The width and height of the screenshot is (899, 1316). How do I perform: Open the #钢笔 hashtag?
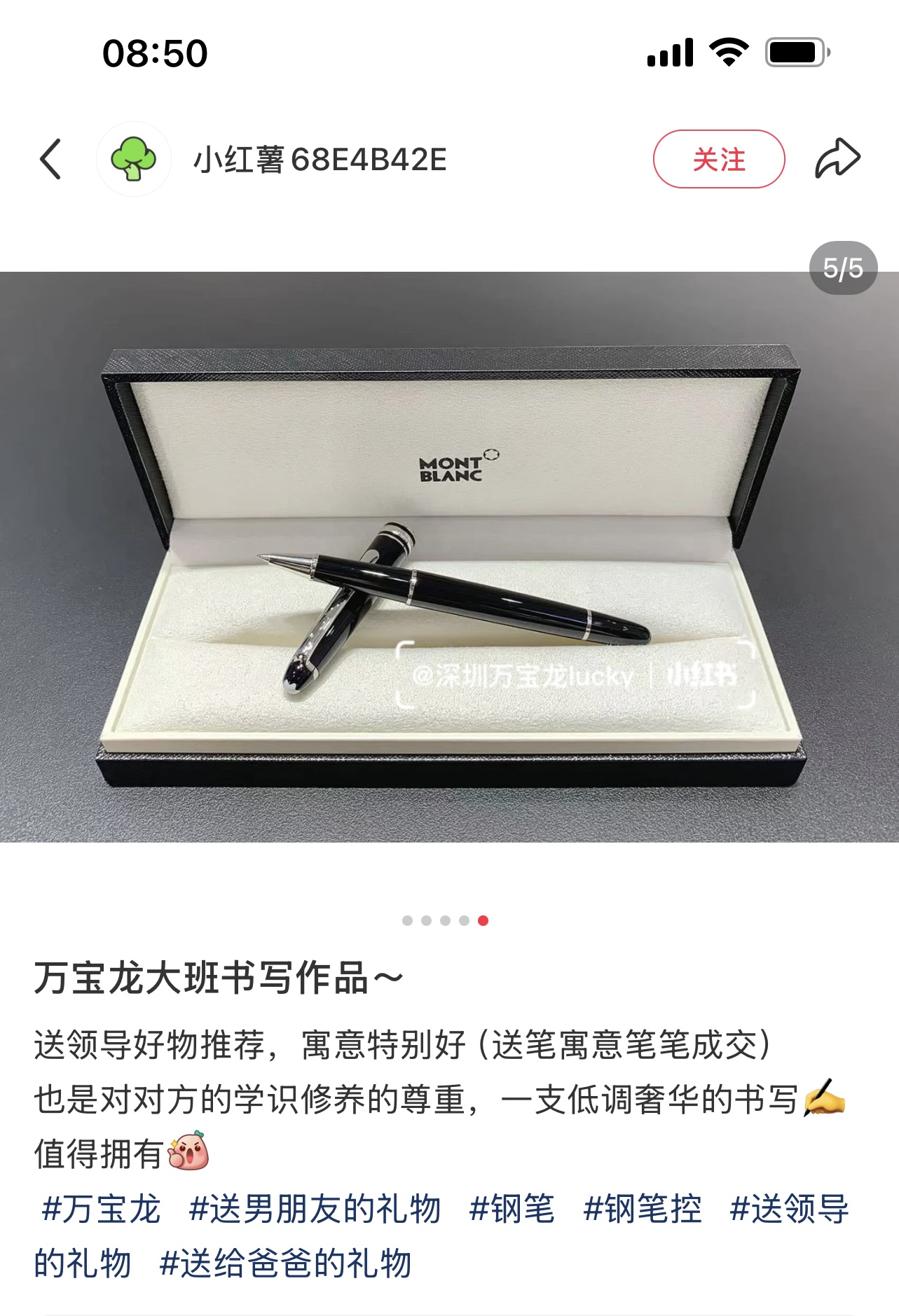click(512, 1210)
